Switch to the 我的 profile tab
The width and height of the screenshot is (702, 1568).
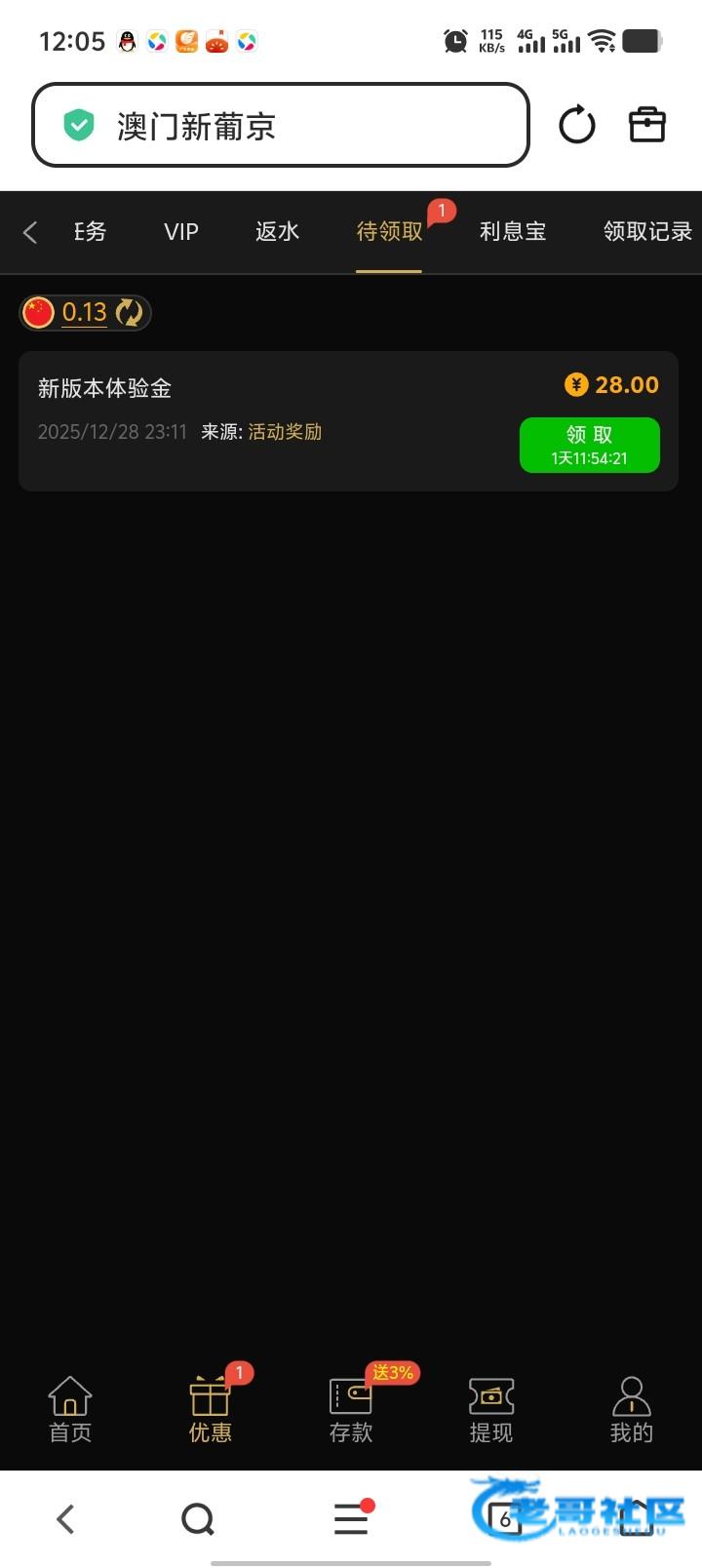631,1409
